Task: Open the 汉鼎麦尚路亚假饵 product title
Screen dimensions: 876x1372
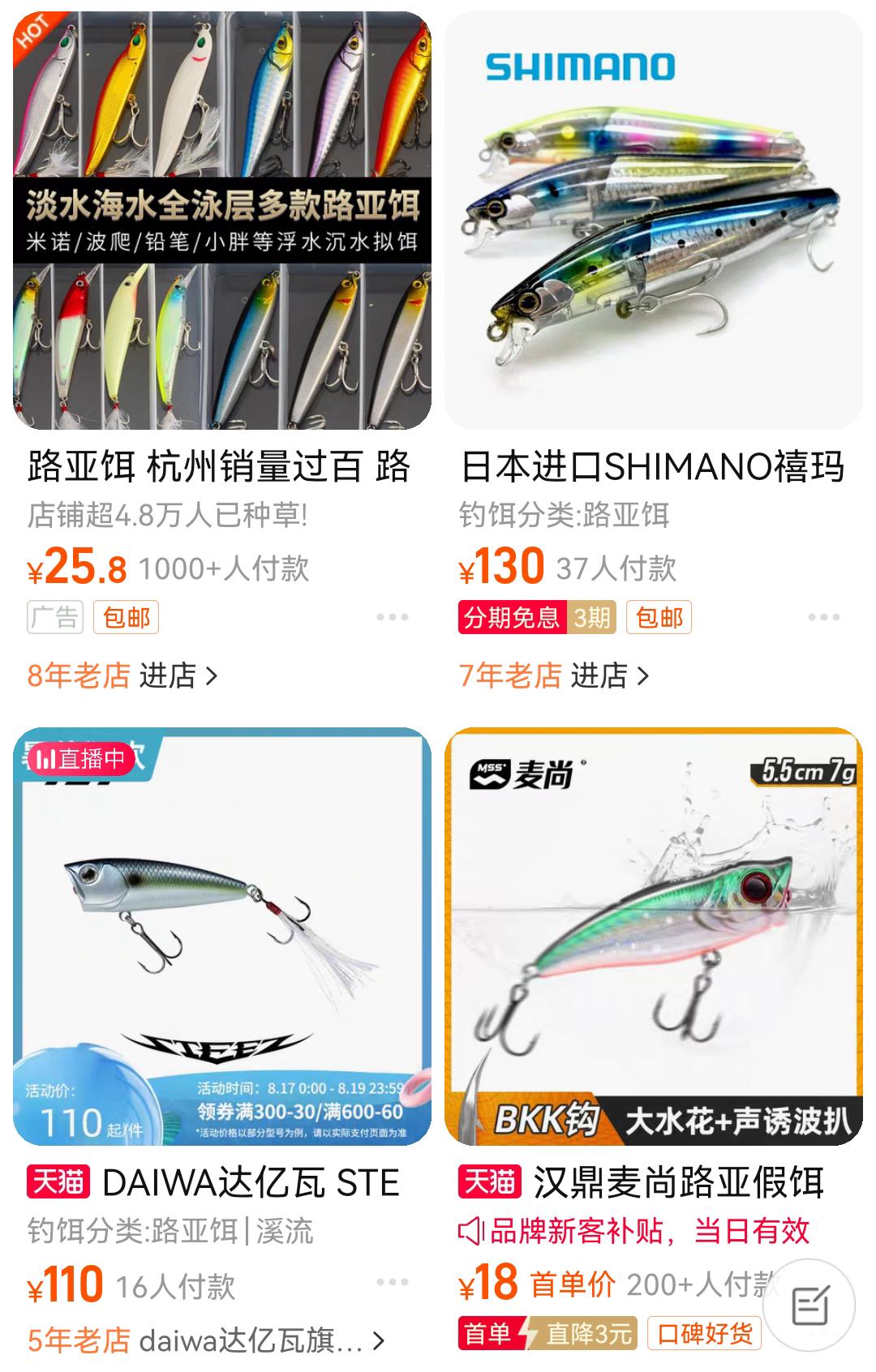Action: point(678,1182)
